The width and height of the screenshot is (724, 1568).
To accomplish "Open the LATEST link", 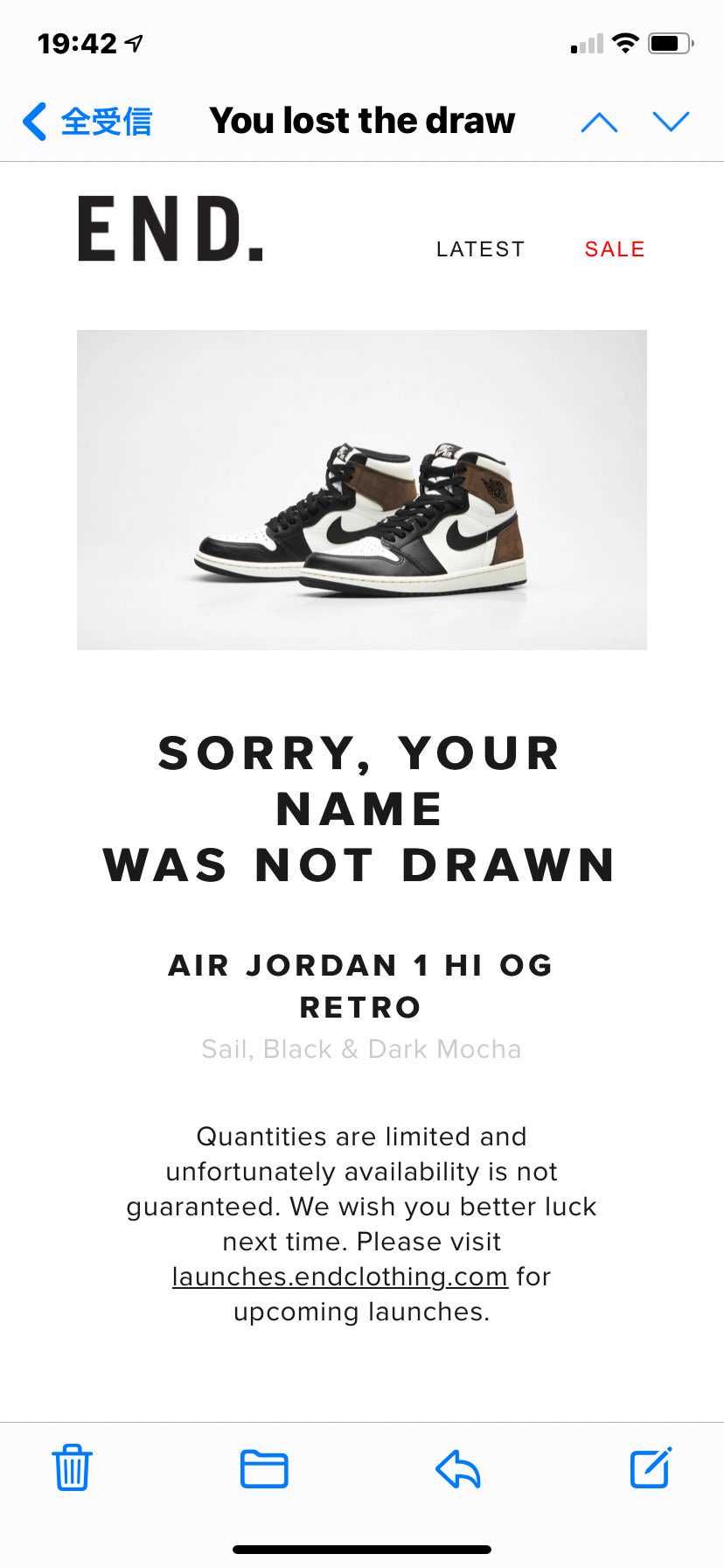I will point(480,249).
